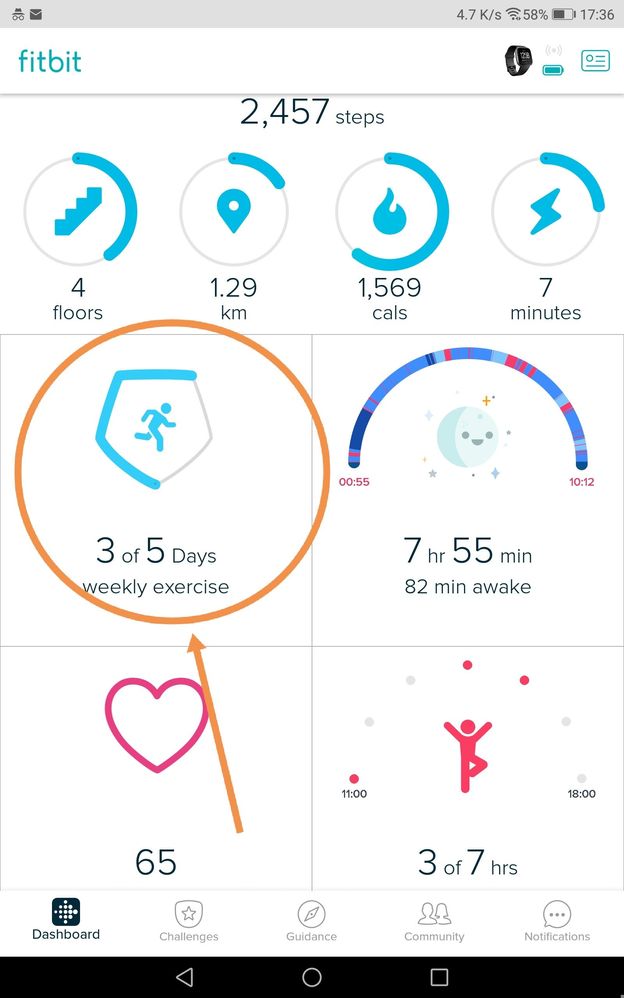Open the sleep tile showing 7 hr 55 min

pos(468,490)
